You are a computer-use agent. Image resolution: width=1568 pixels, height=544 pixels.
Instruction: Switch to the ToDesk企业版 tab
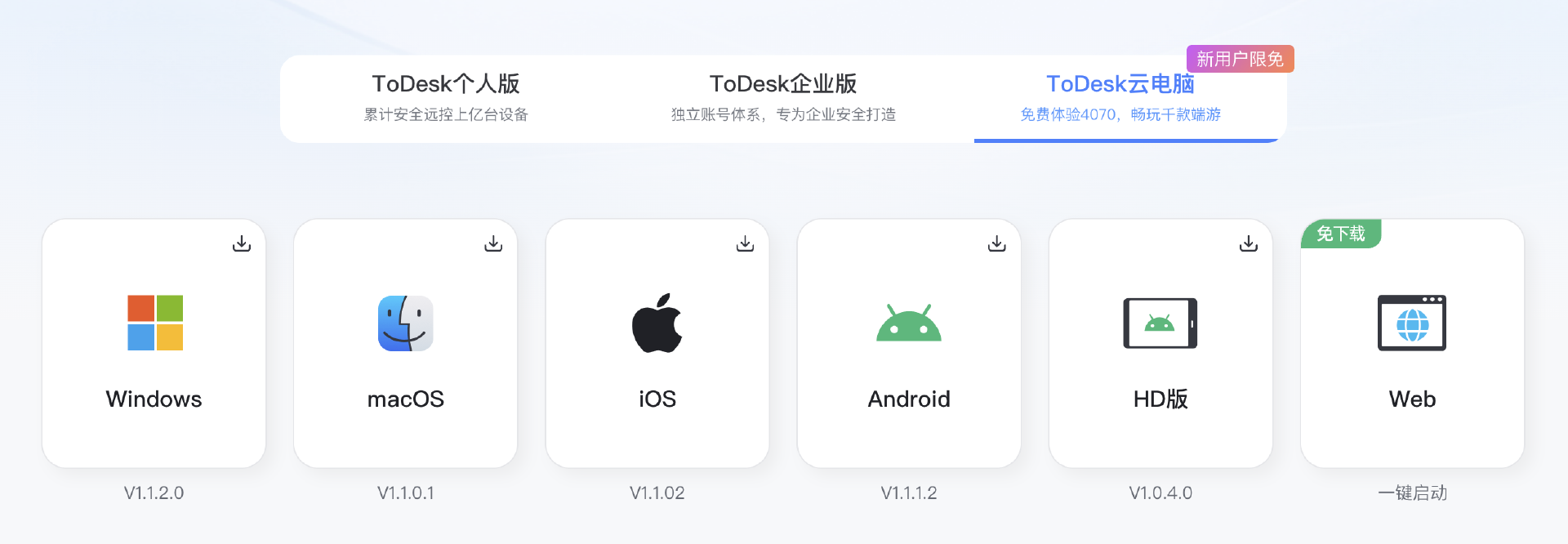[x=783, y=98]
